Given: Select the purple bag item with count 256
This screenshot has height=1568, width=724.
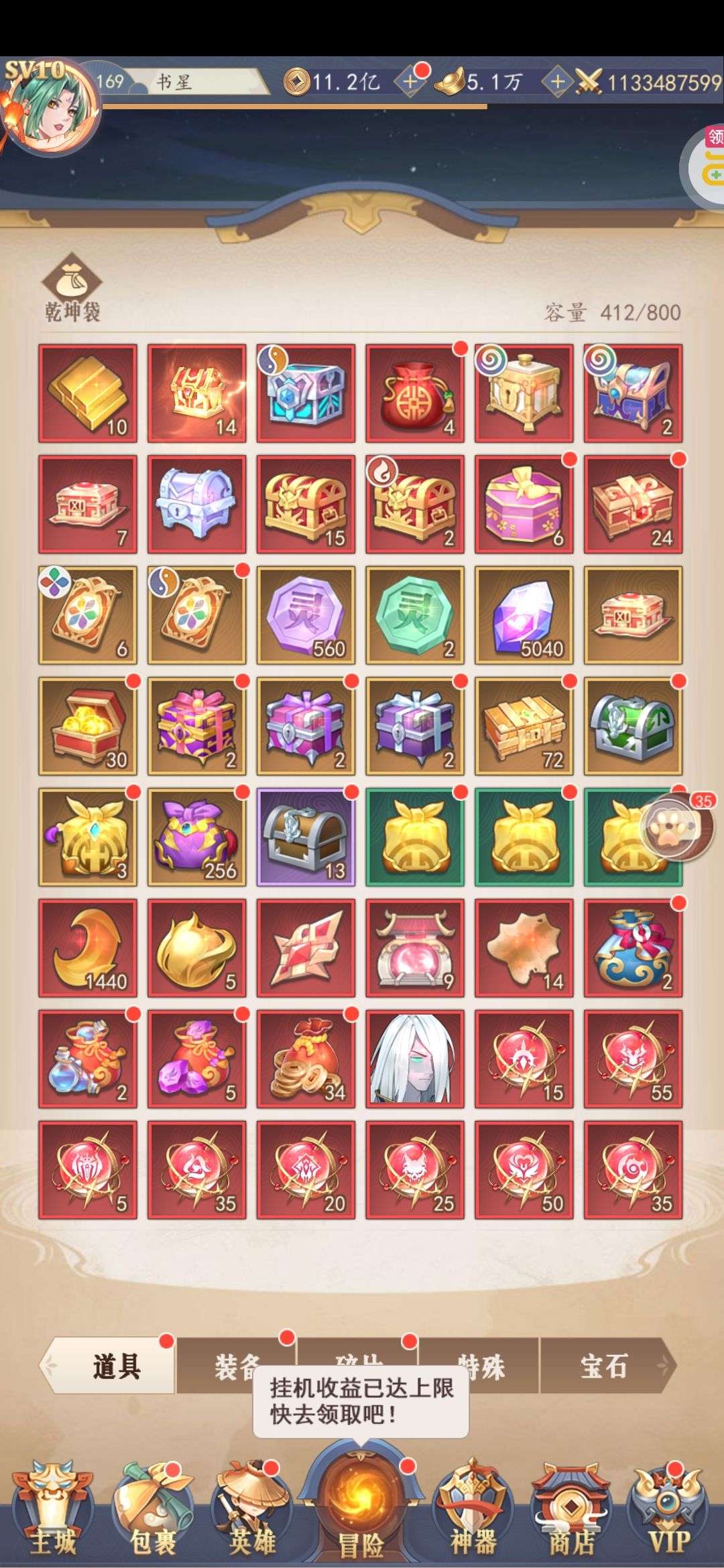Looking at the screenshot, I should (x=197, y=837).
